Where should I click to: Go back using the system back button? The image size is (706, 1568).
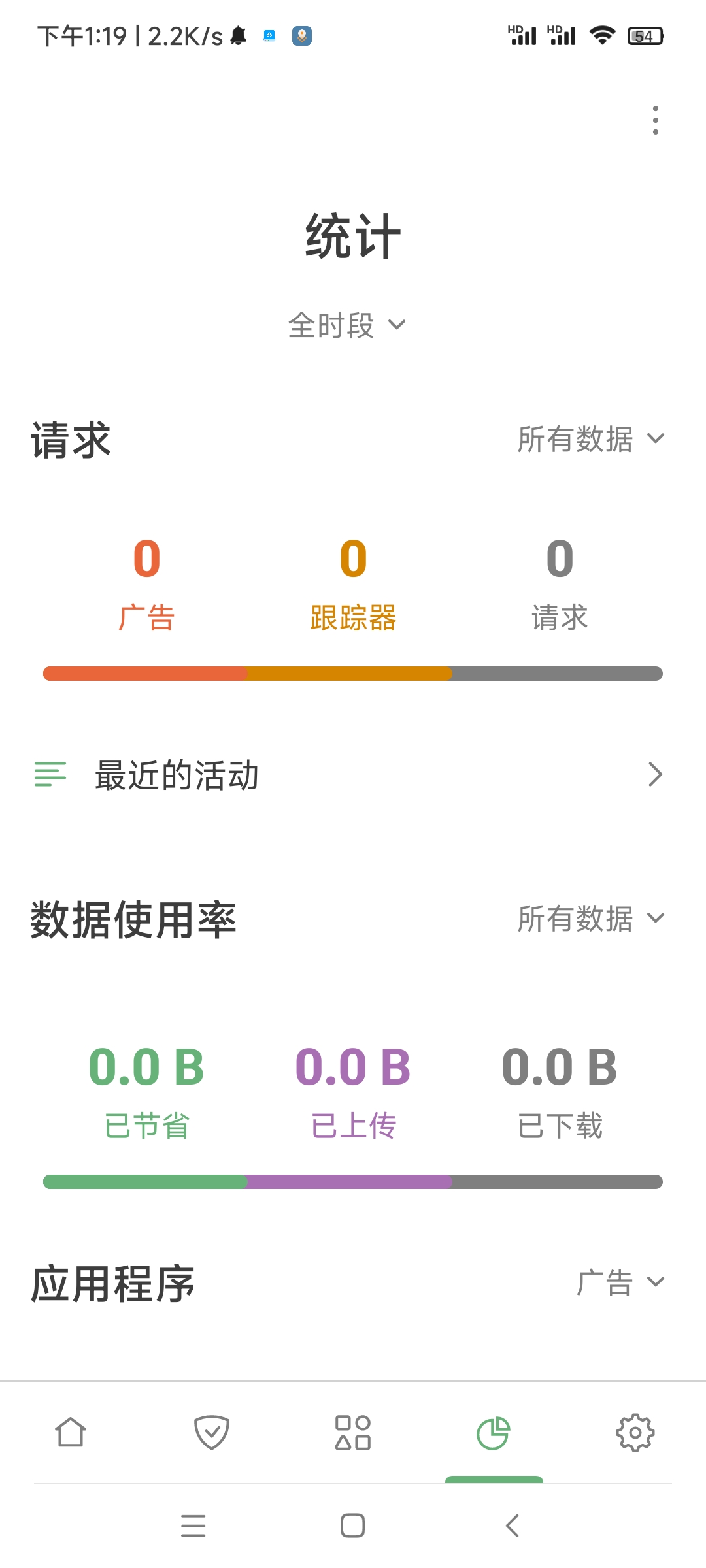point(513,1526)
